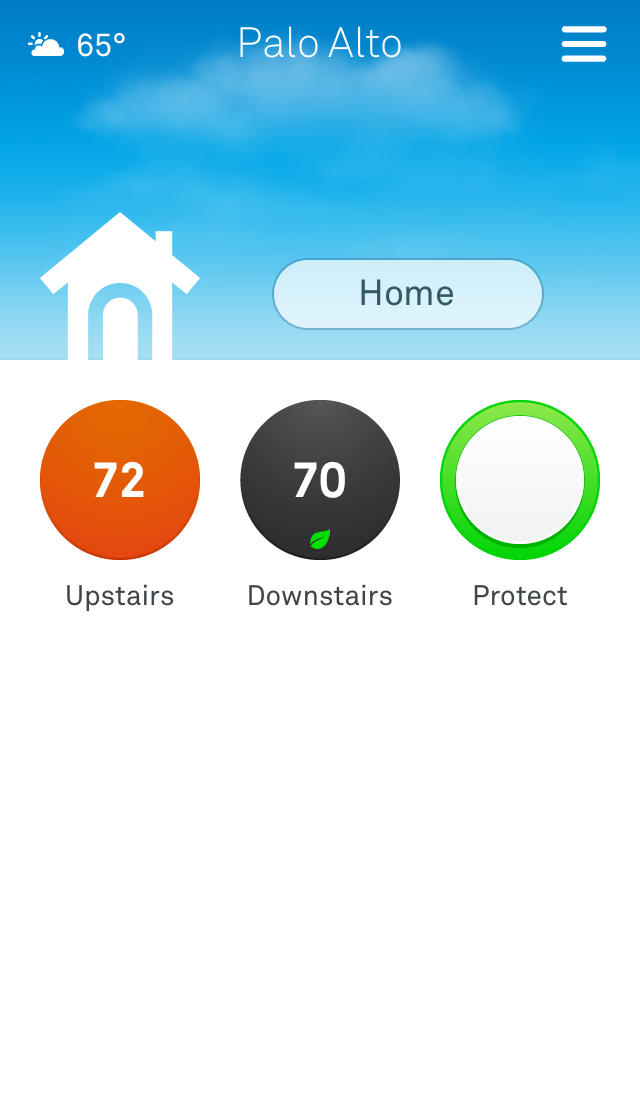Tap the Home mode button
640x1096 pixels.
(x=407, y=294)
